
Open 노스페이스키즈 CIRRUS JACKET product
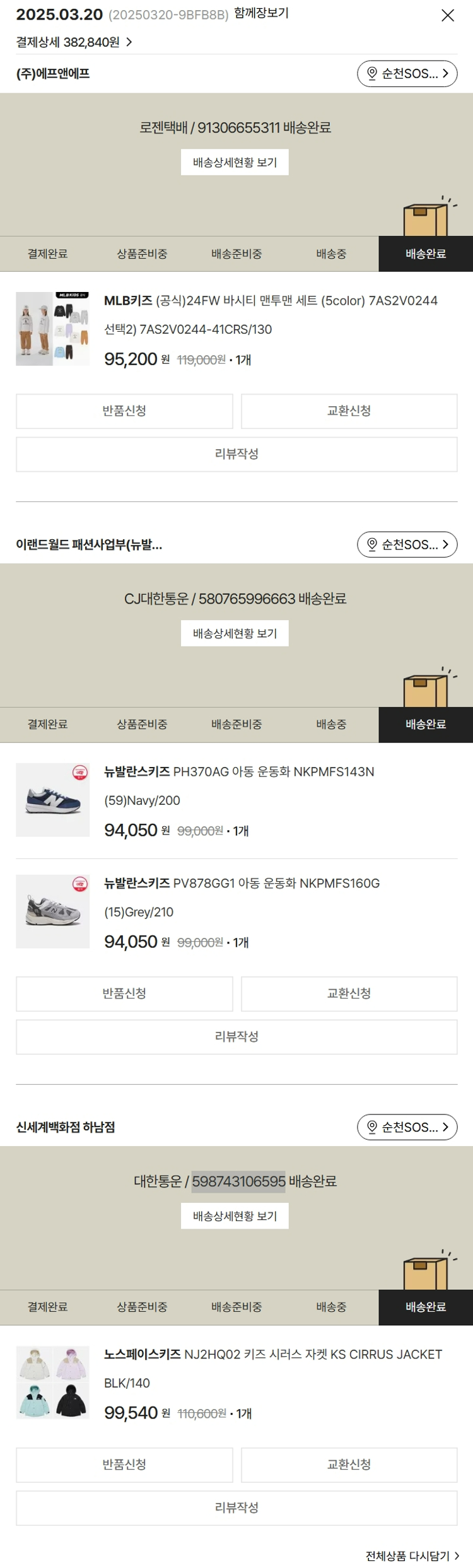(272, 1355)
